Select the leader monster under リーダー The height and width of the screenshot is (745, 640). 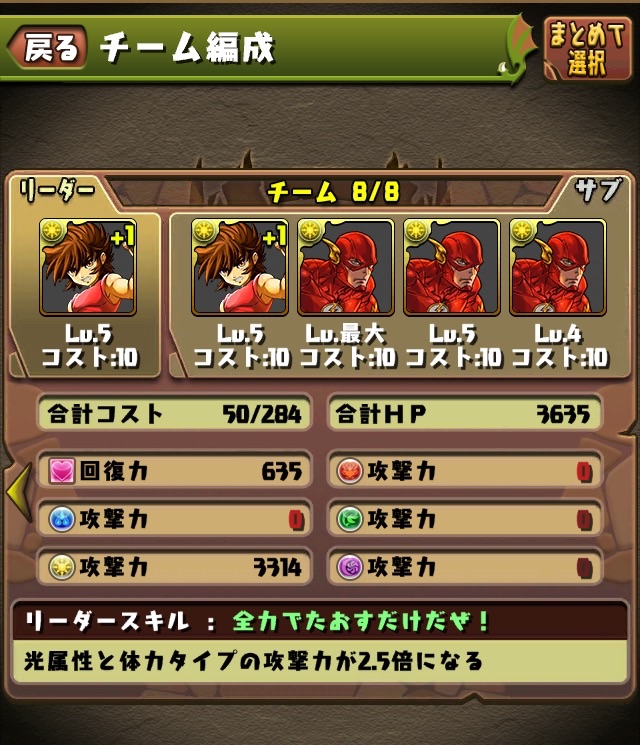tap(88, 267)
